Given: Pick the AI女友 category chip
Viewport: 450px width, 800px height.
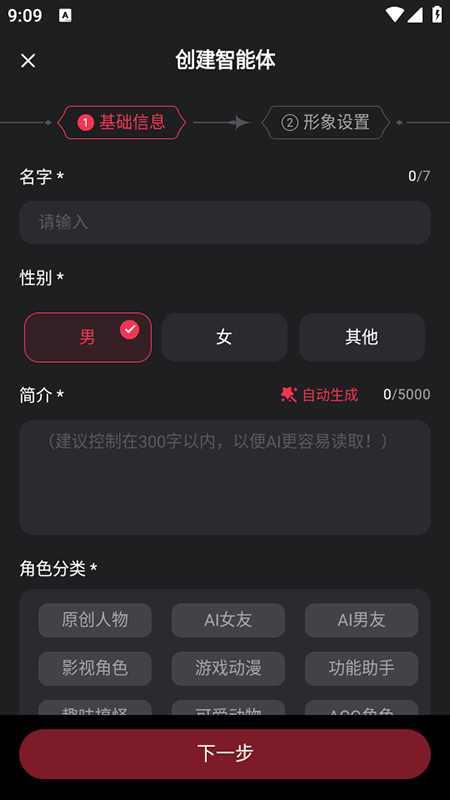Looking at the screenshot, I should coord(228,620).
